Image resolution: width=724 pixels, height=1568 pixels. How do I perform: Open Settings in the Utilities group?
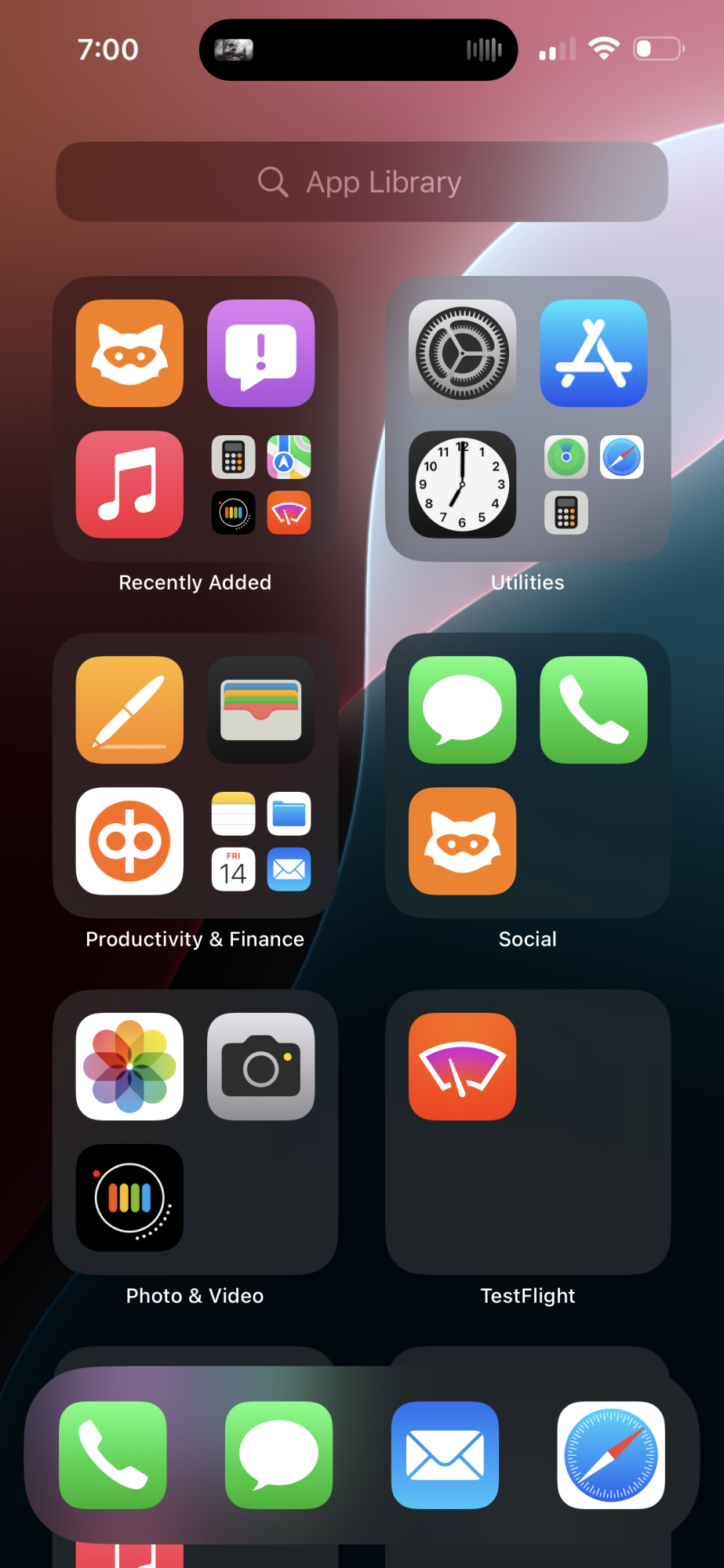[x=462, y=353]
